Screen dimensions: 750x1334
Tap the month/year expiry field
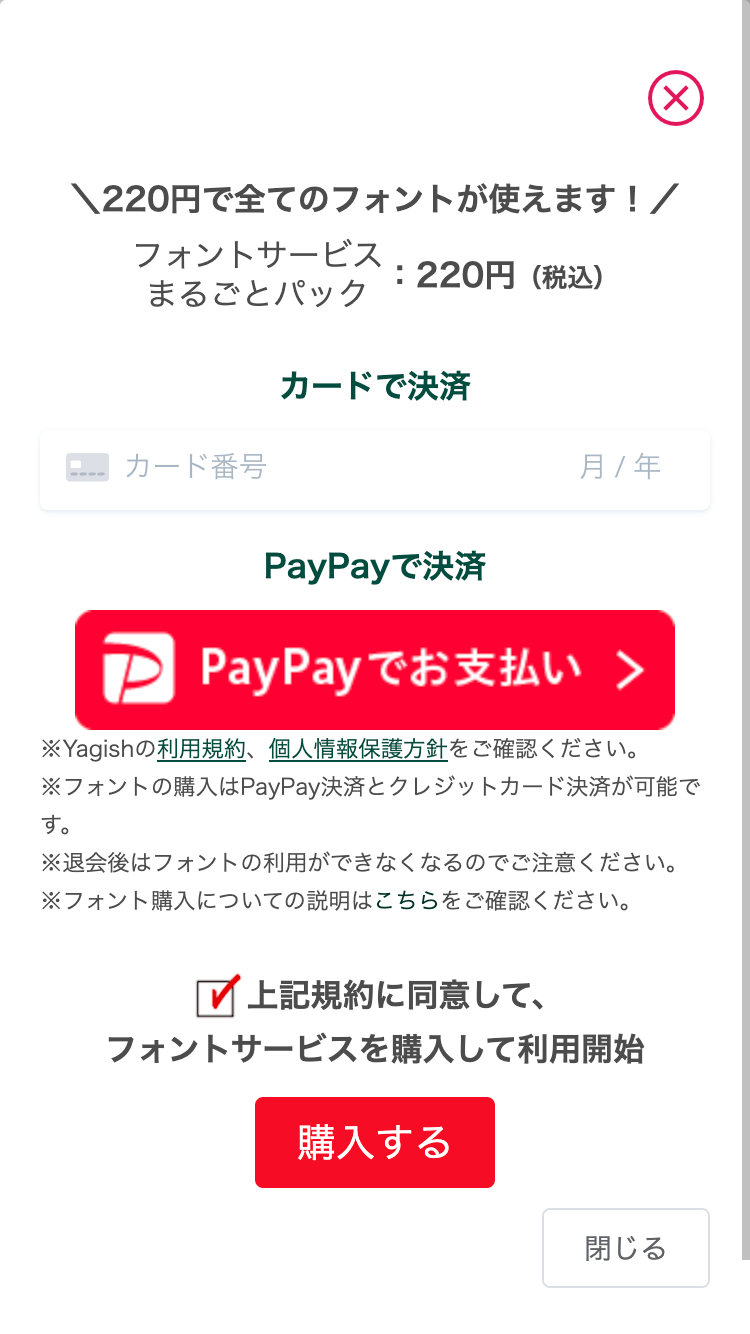[x=620, y=467]
